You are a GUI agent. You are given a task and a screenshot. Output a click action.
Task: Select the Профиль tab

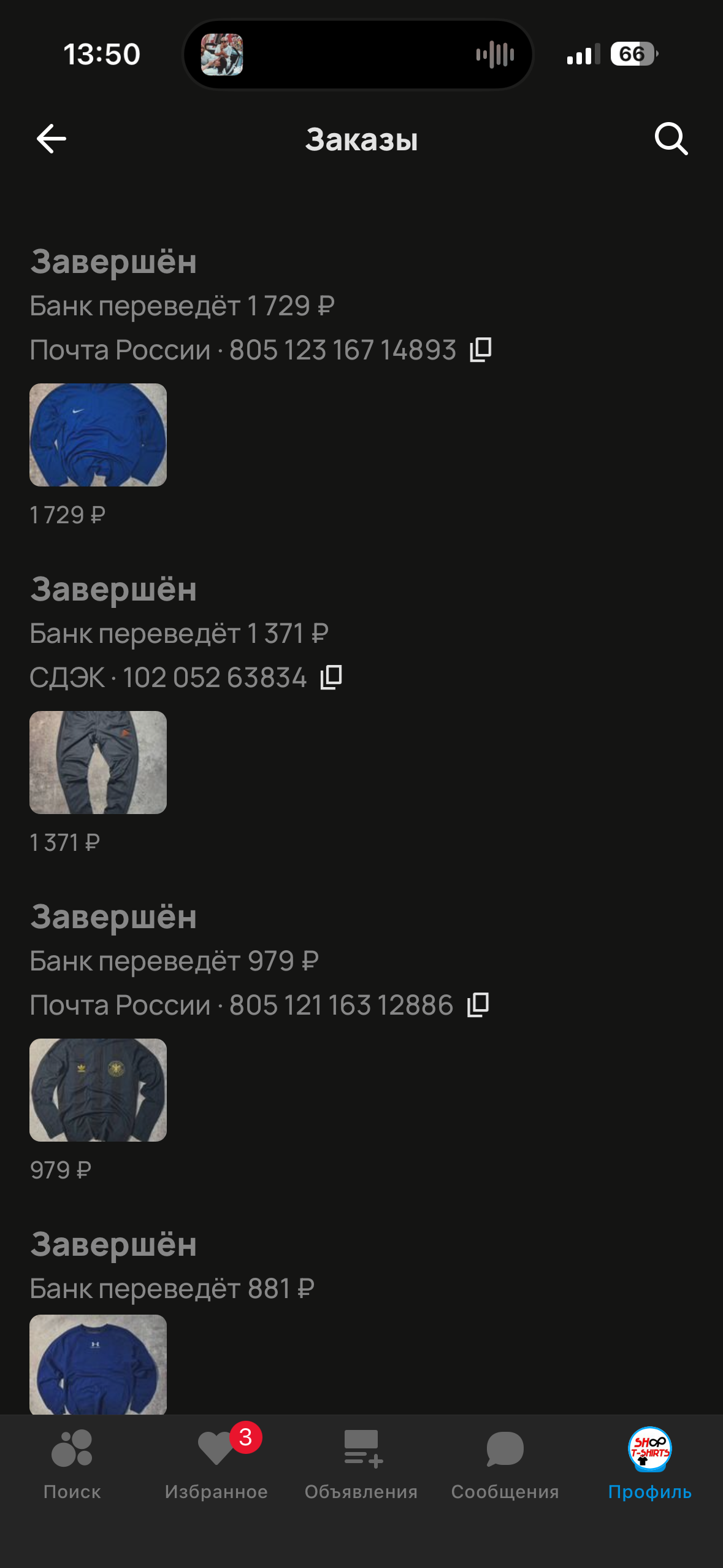(x=649, y=1463)
